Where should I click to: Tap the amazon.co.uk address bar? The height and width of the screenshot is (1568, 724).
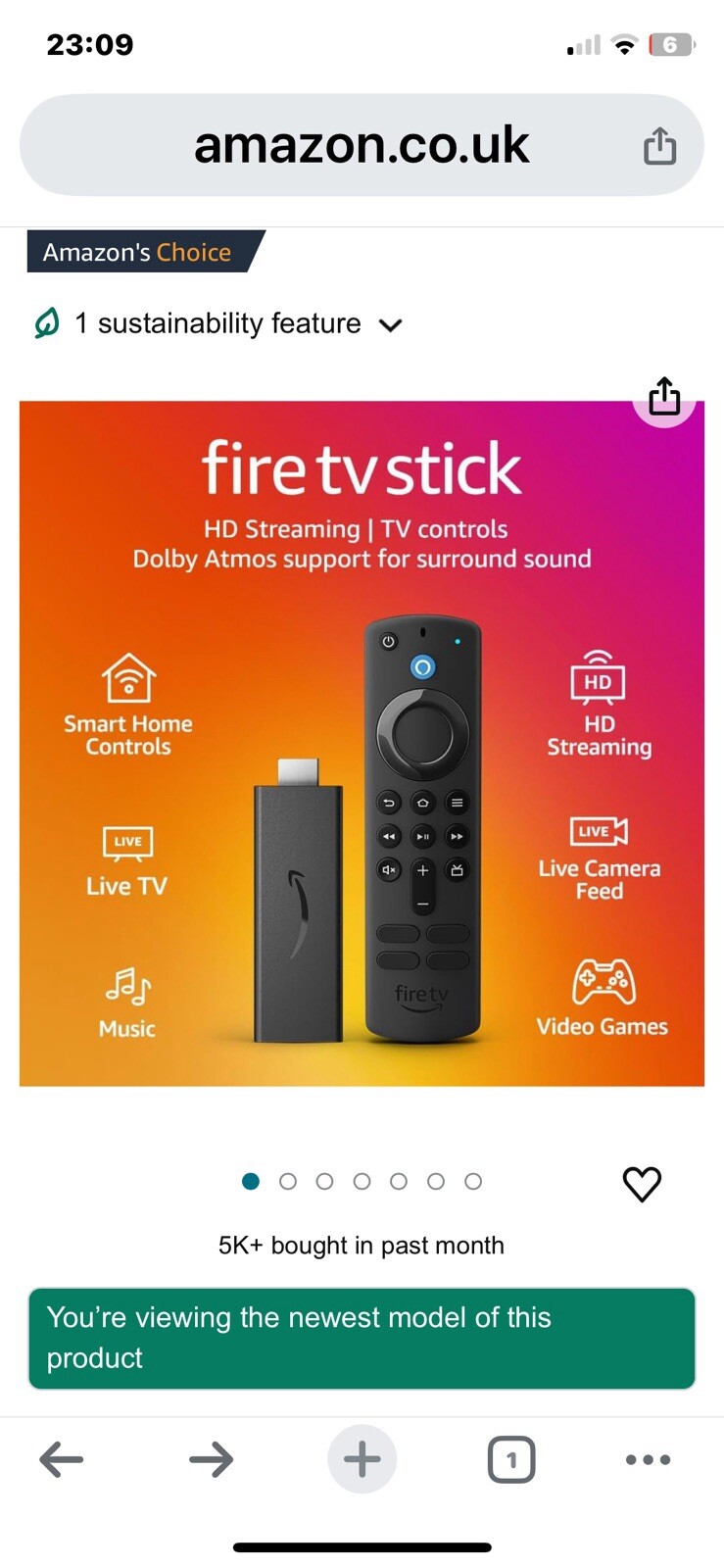[362, 145]
